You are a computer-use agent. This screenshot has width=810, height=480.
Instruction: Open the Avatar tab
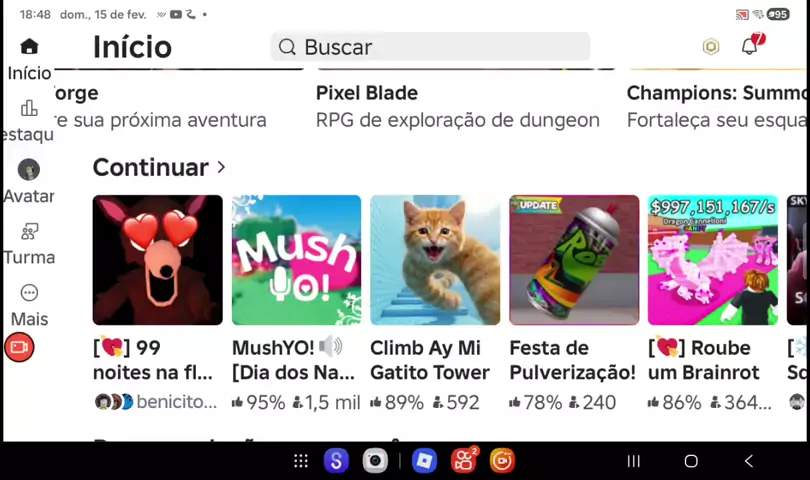tap(29, 181)
